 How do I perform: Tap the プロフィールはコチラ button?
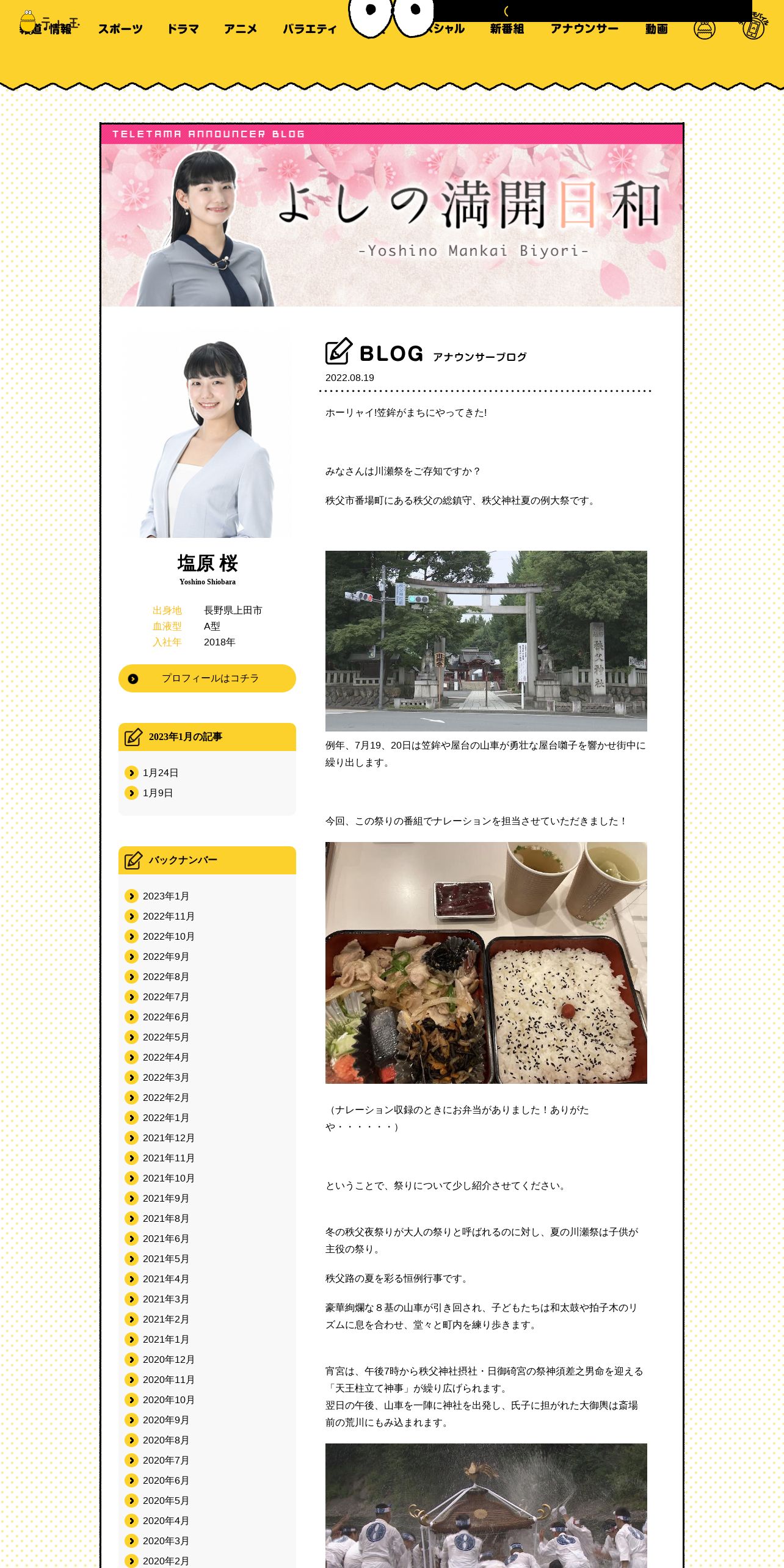207,678
